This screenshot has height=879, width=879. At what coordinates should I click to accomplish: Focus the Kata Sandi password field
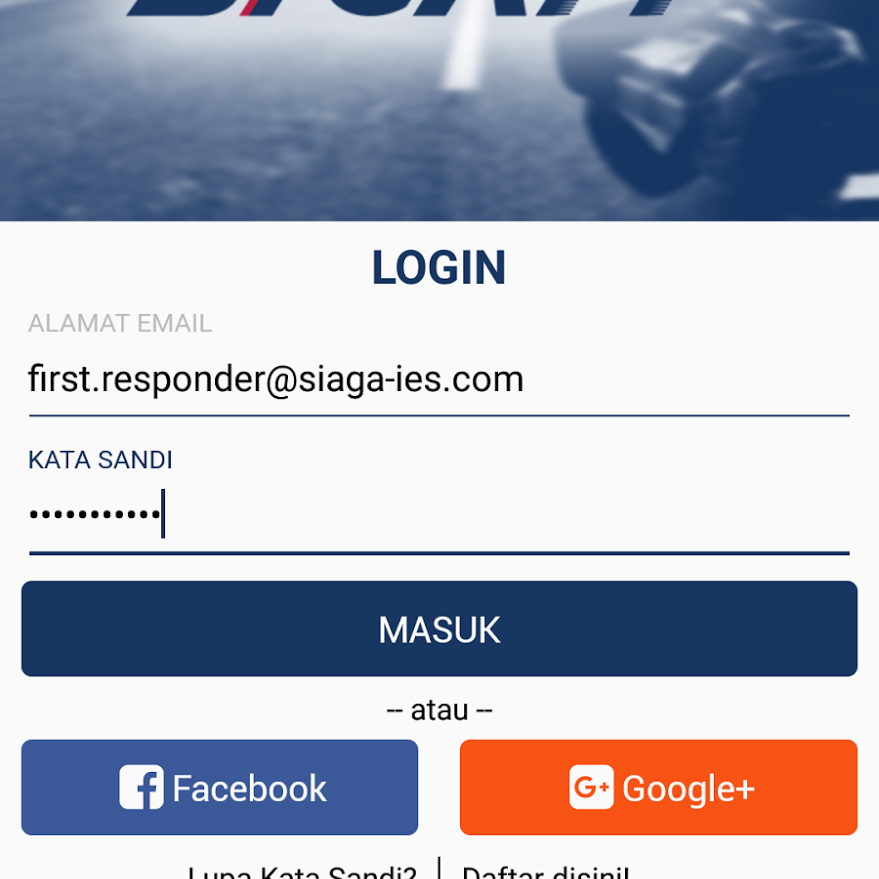pyautogui.click(x=438, y=515)
